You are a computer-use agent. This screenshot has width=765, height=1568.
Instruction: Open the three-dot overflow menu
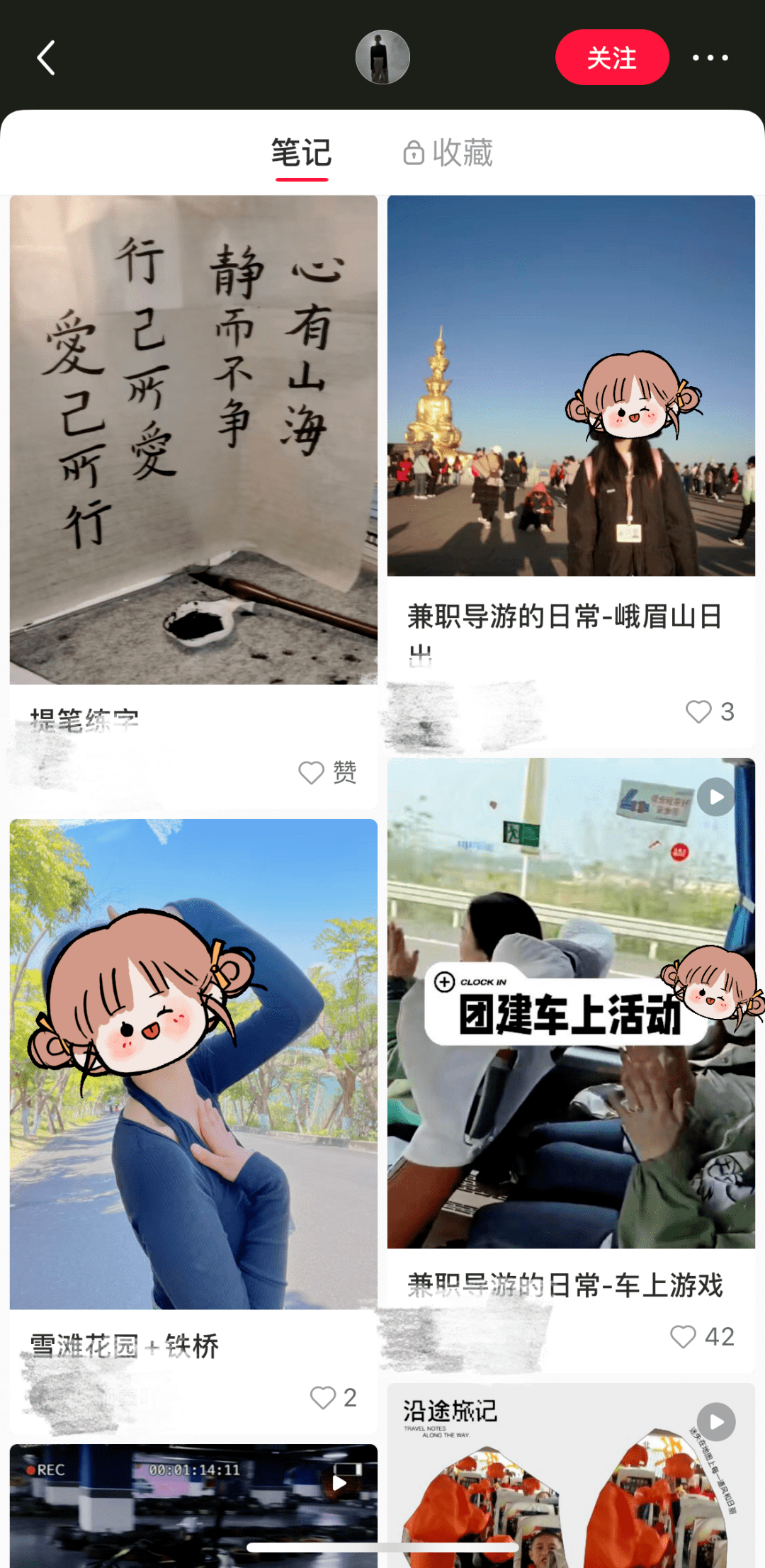point(710,57)
